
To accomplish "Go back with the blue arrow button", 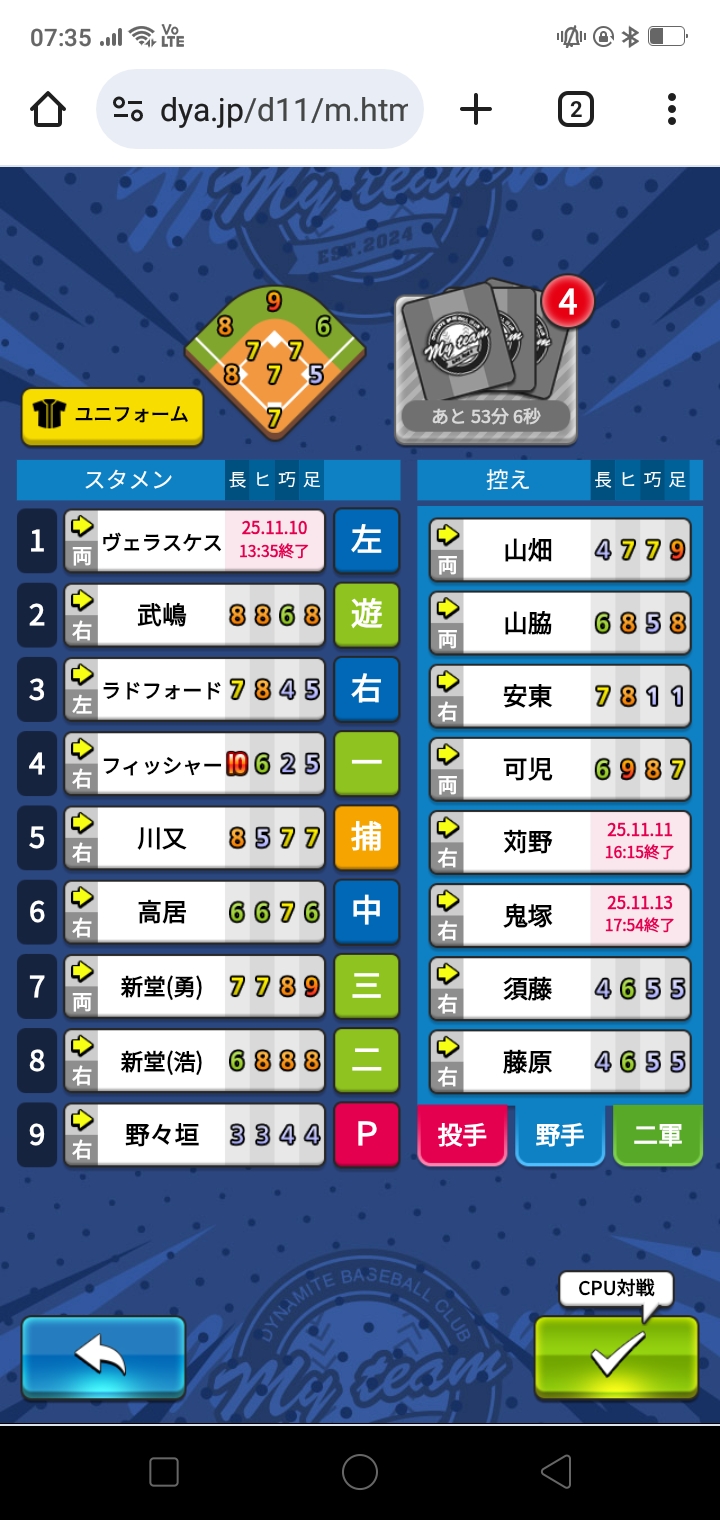I will click(104, 1356).
